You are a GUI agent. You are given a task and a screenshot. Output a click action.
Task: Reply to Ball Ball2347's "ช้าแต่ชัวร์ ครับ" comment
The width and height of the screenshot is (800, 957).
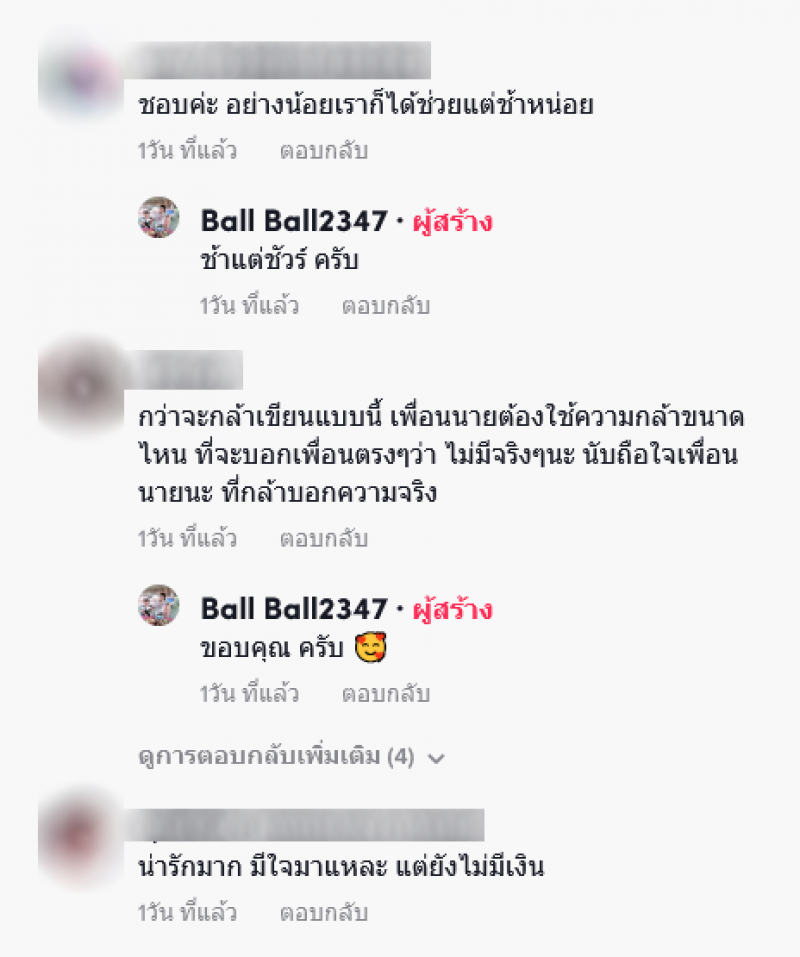(x=385, y=306)
